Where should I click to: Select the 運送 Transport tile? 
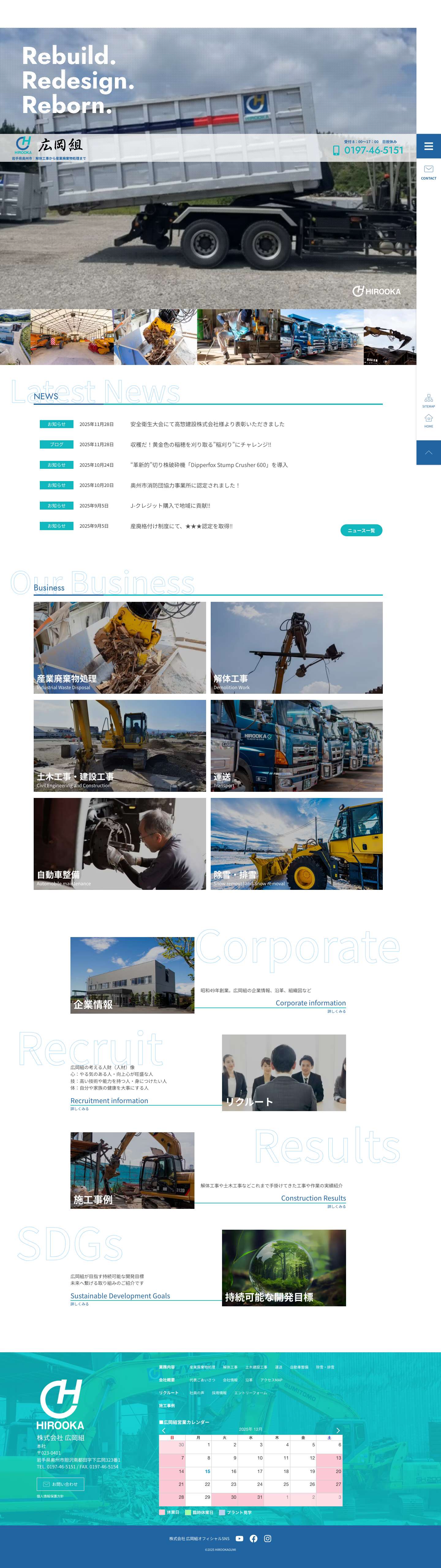pyautogui.click(x=296, y=746)
